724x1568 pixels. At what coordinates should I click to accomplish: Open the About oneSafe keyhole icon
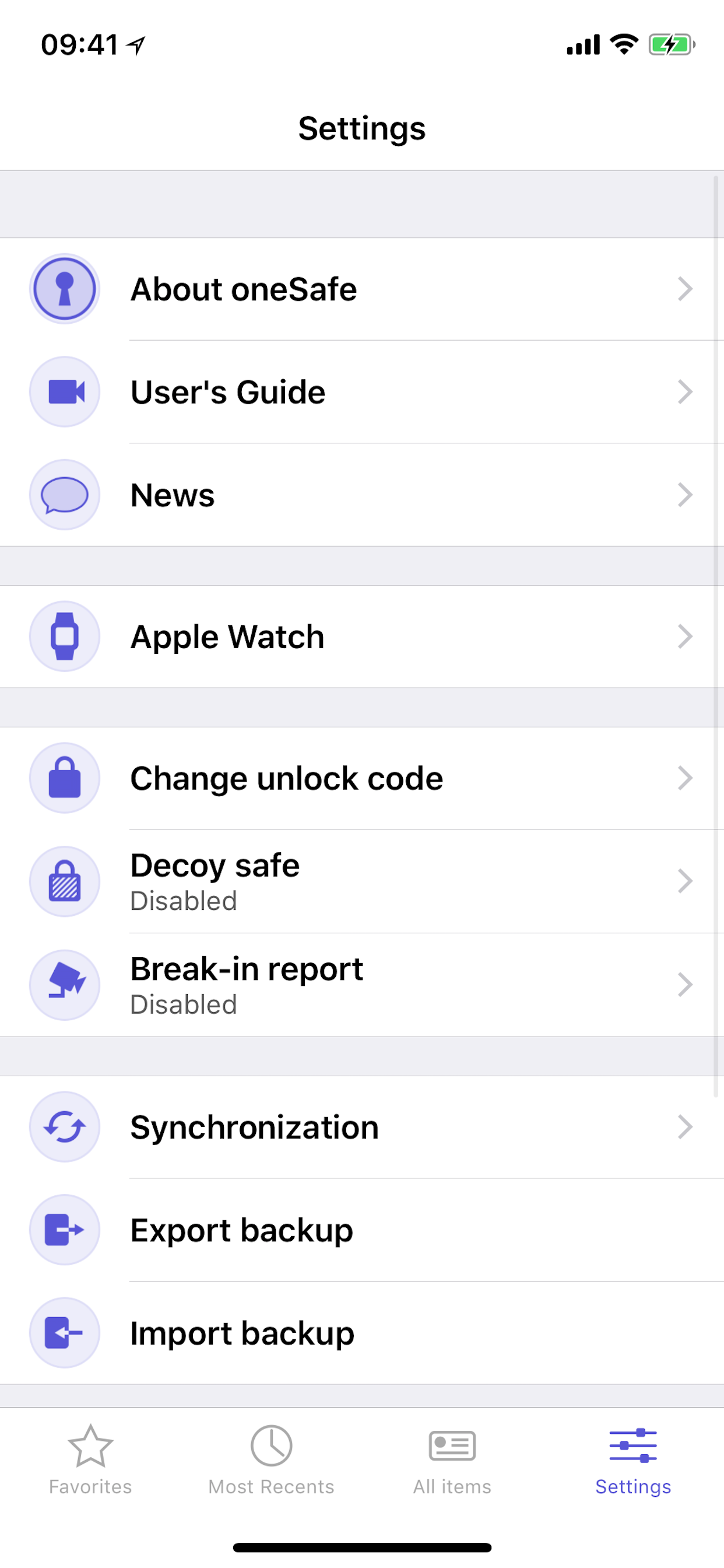click(x=65, y=288)
